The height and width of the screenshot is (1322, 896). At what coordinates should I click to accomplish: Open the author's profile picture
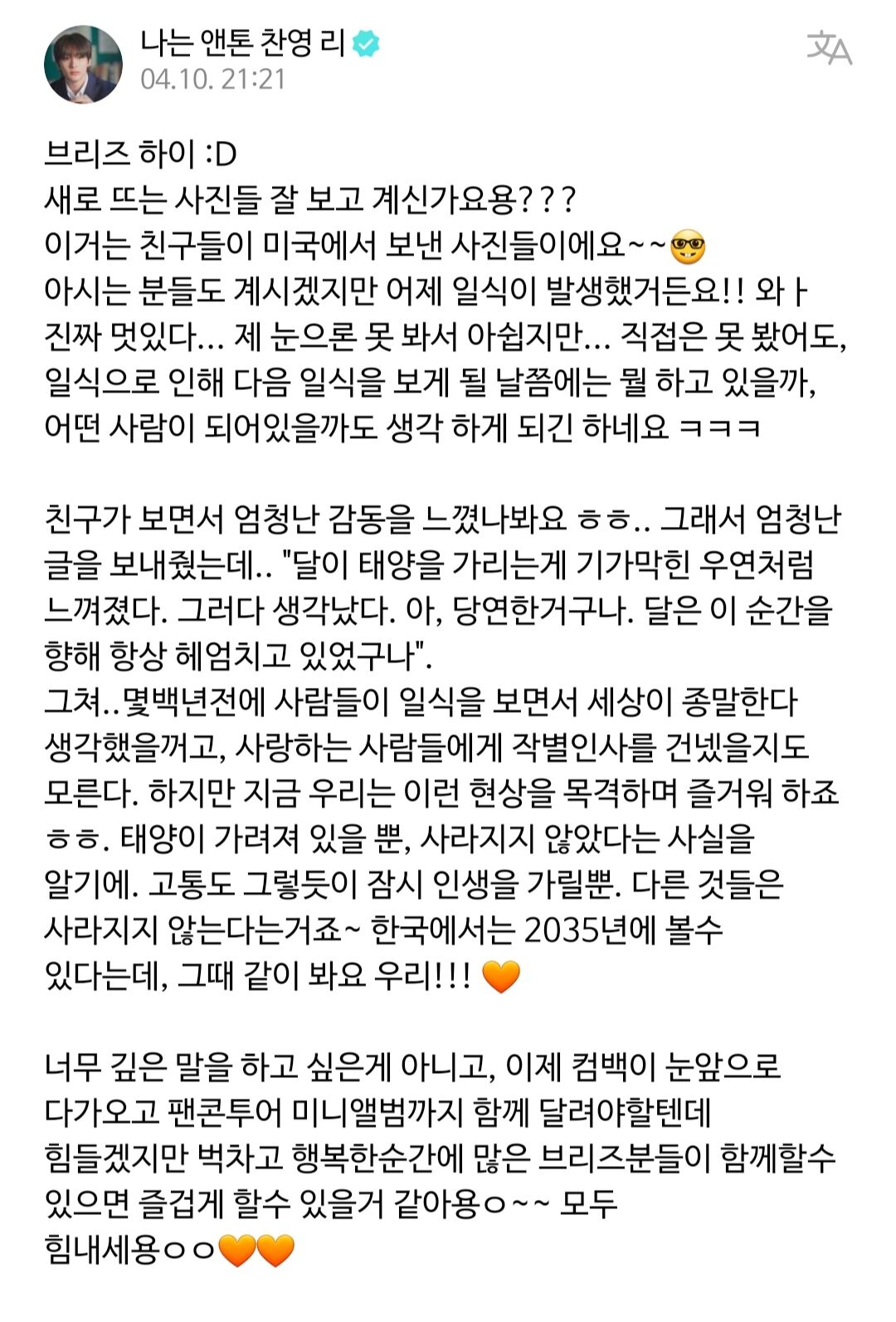(x=83, y=64)
